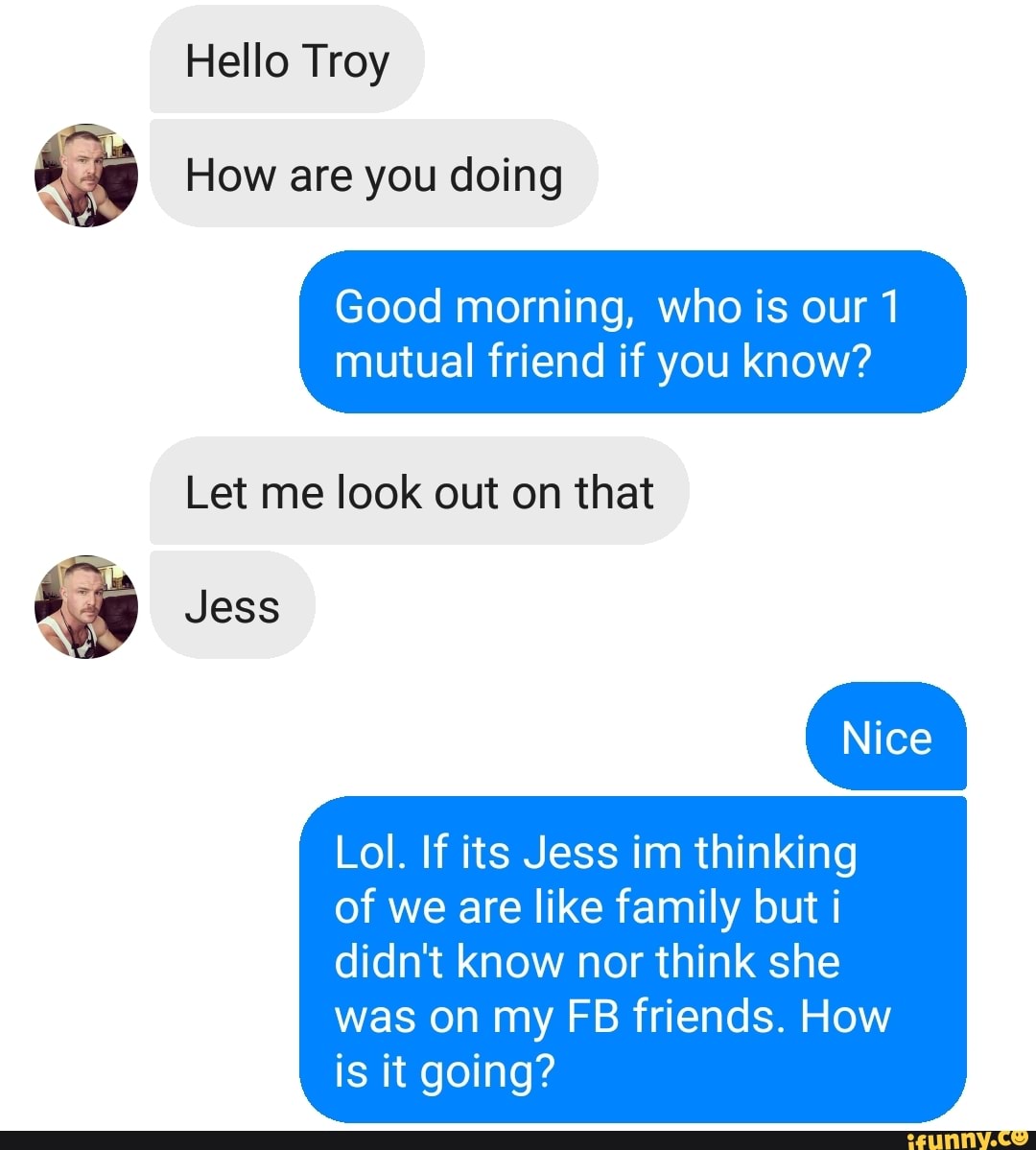Tap the 'How are you doing' message
The height and width of the screenshot is (1150, 1036).
tap(372, 175)
